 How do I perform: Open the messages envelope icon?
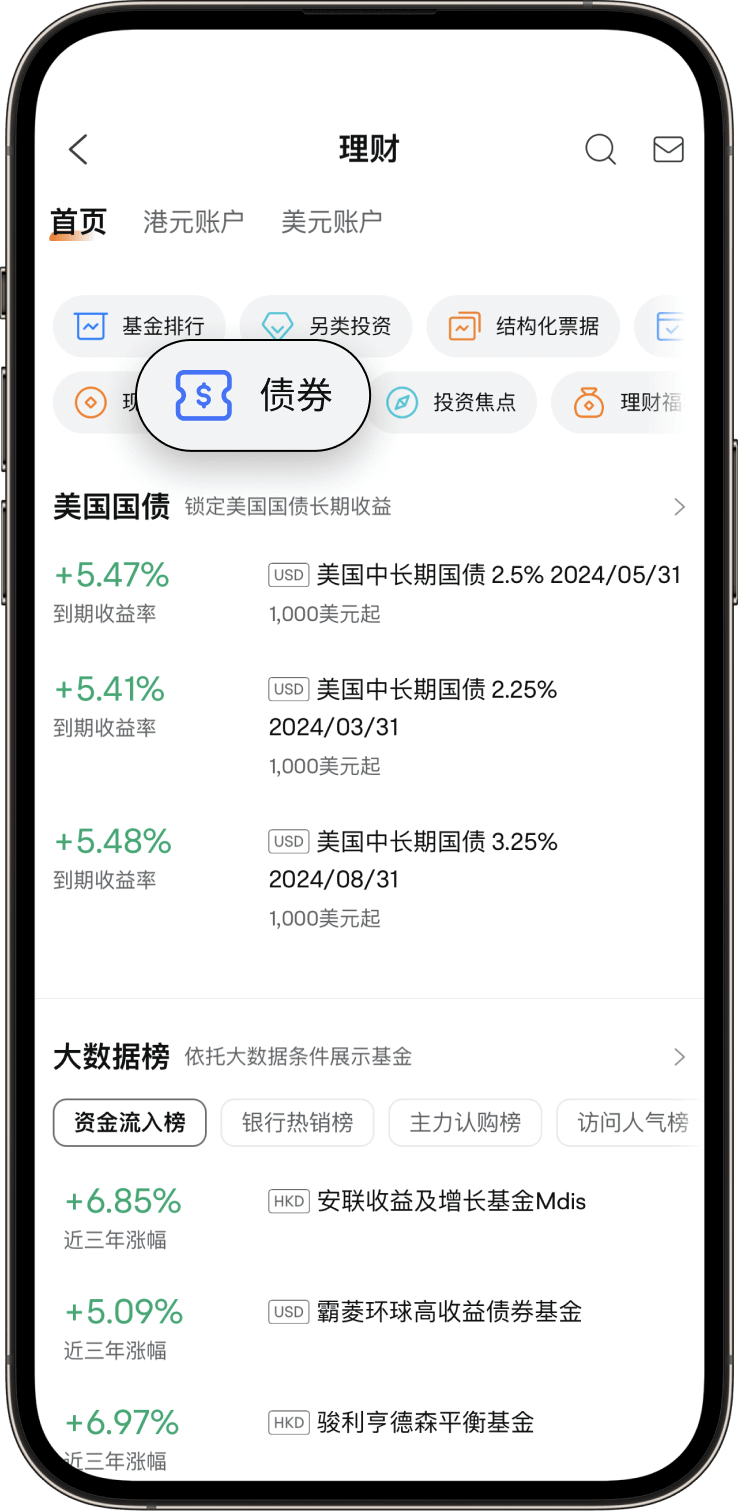click(x=668, y=149)
